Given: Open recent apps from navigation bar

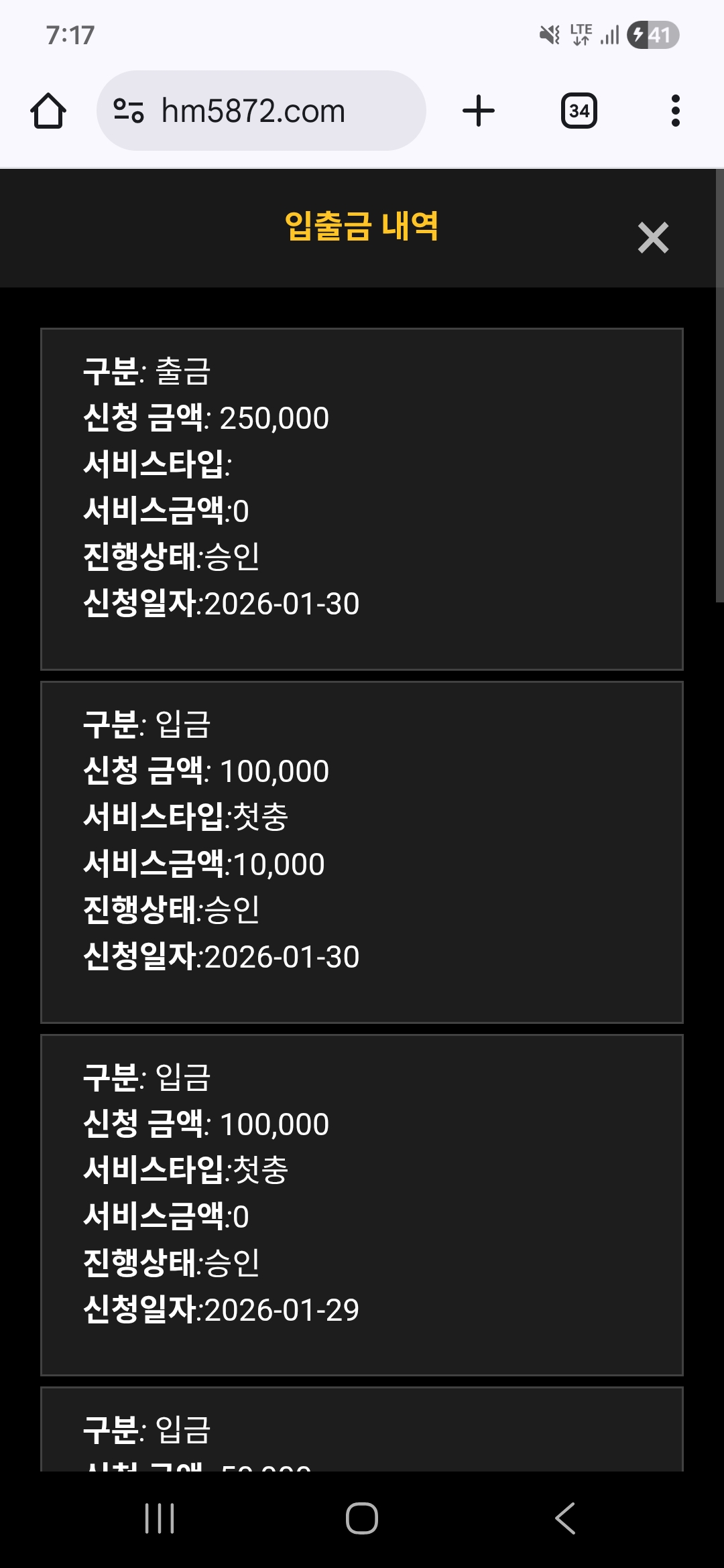Looking at the screenshot, I should (x=160, y=1518).
